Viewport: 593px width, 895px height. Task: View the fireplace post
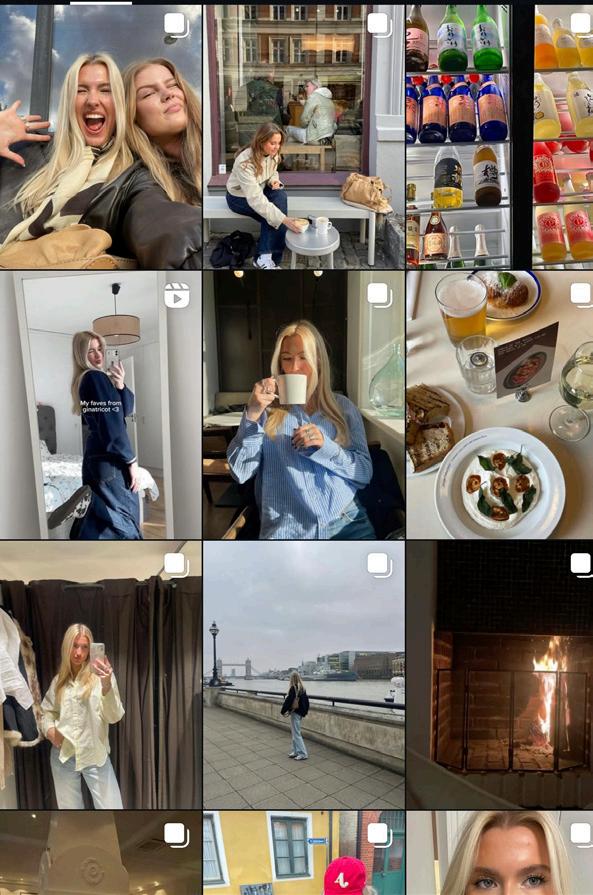point(500,675)
